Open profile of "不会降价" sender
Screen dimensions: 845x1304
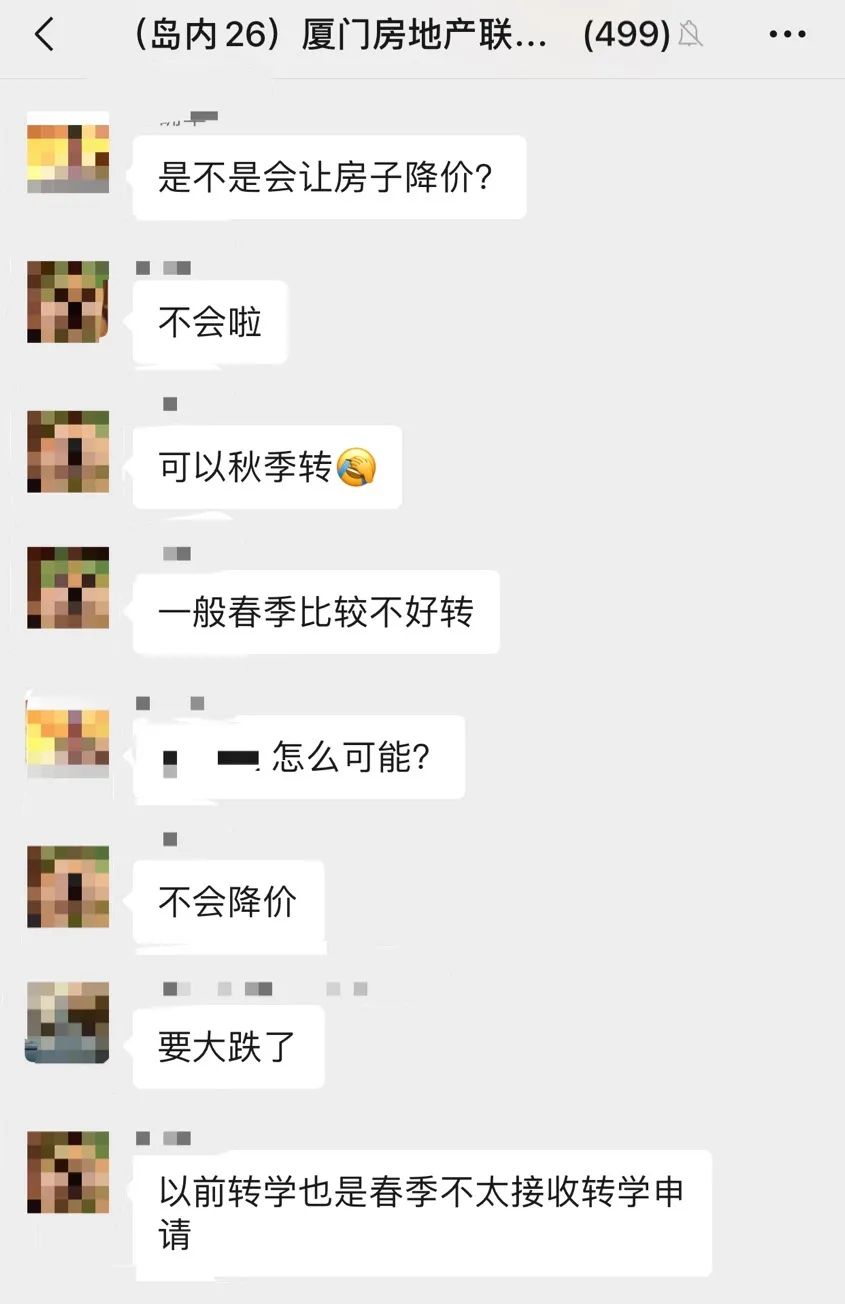(x=68, y=887)
